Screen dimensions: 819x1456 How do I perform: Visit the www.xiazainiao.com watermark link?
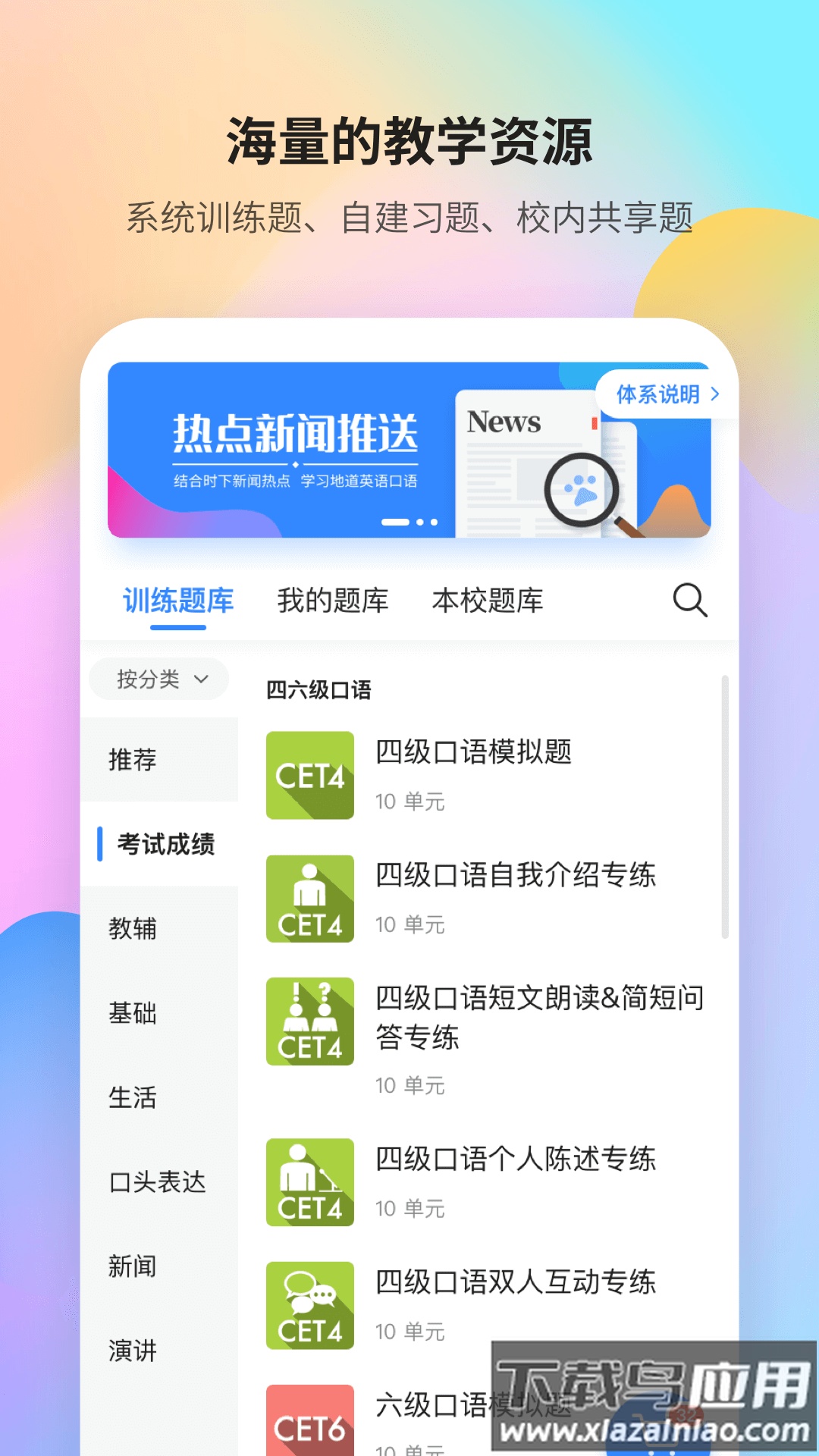(648, 1429)
